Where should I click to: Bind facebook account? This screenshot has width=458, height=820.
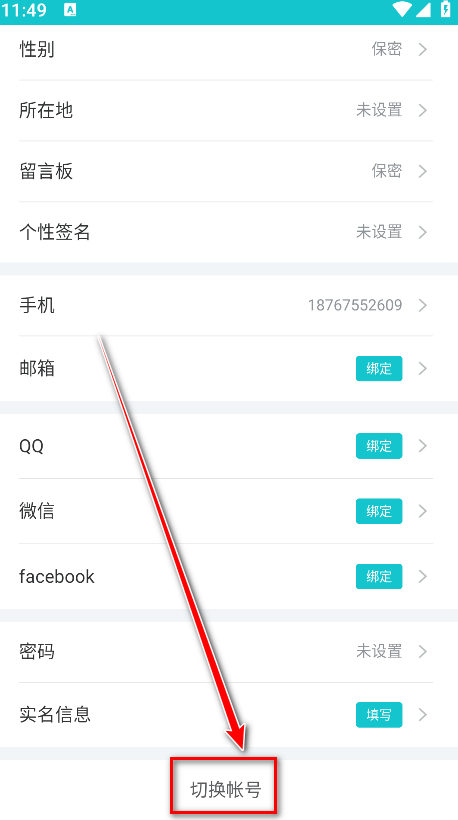click(379, 576)
